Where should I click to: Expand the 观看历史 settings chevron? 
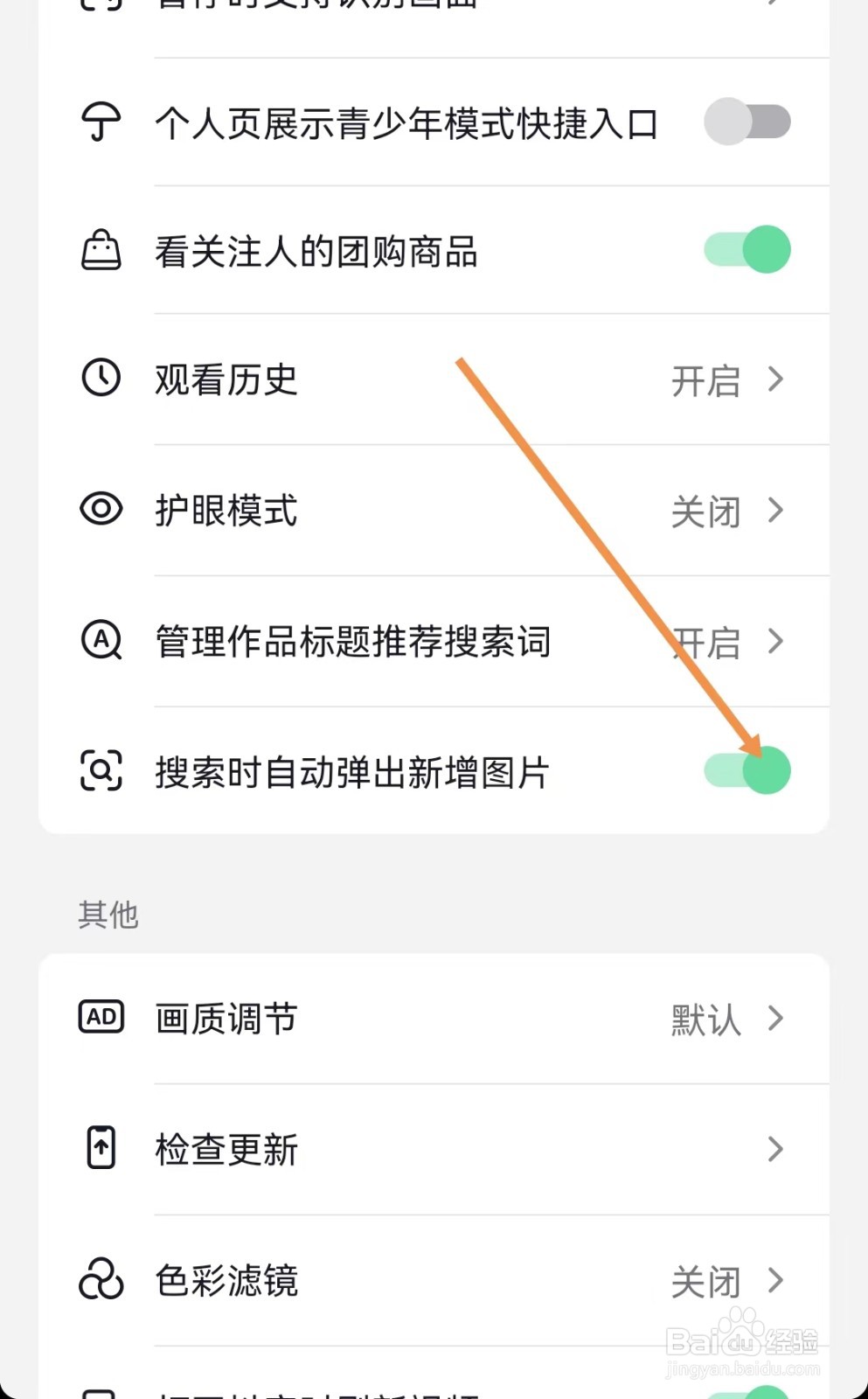(776, 380)
